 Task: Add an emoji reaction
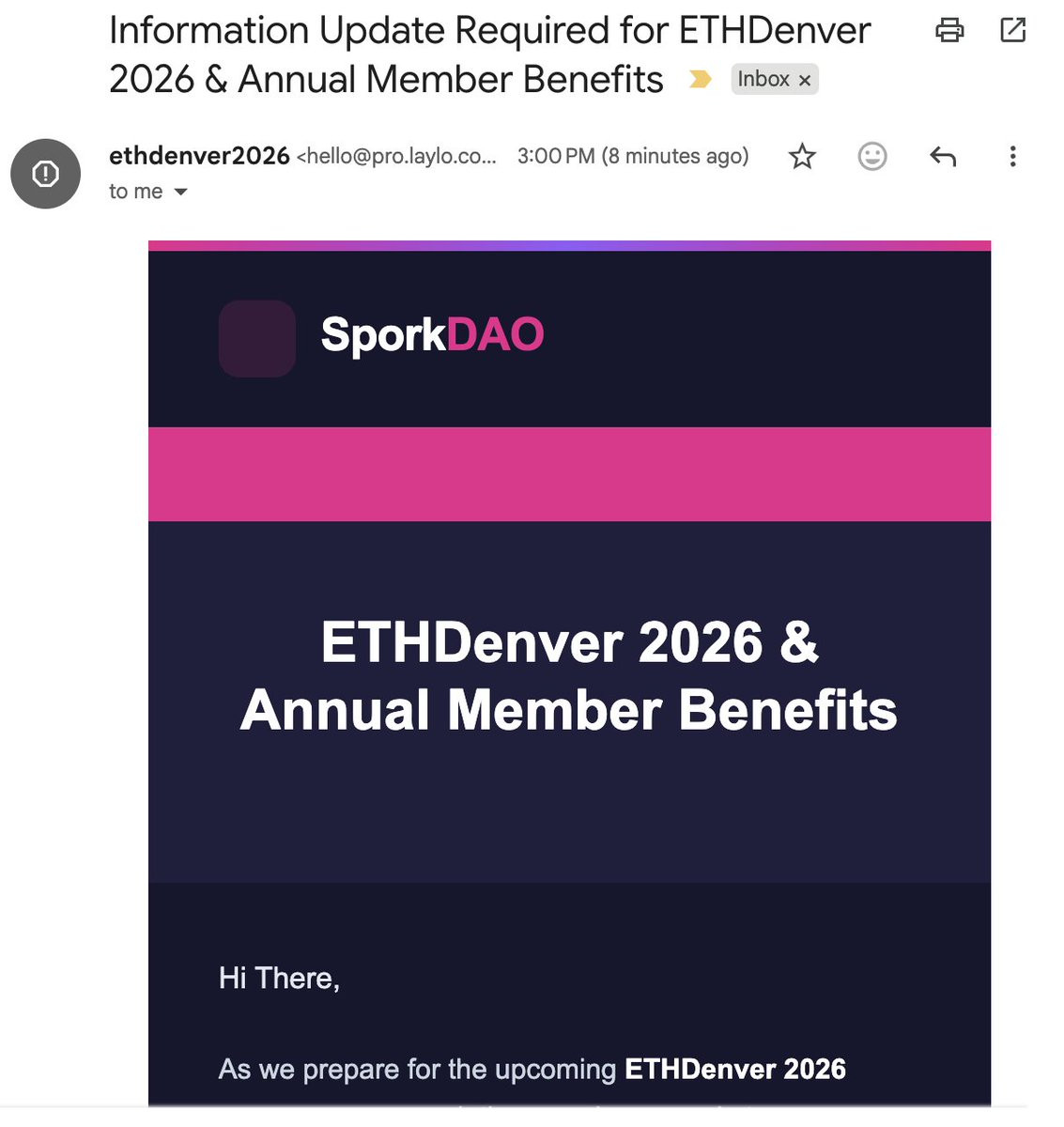872,156
